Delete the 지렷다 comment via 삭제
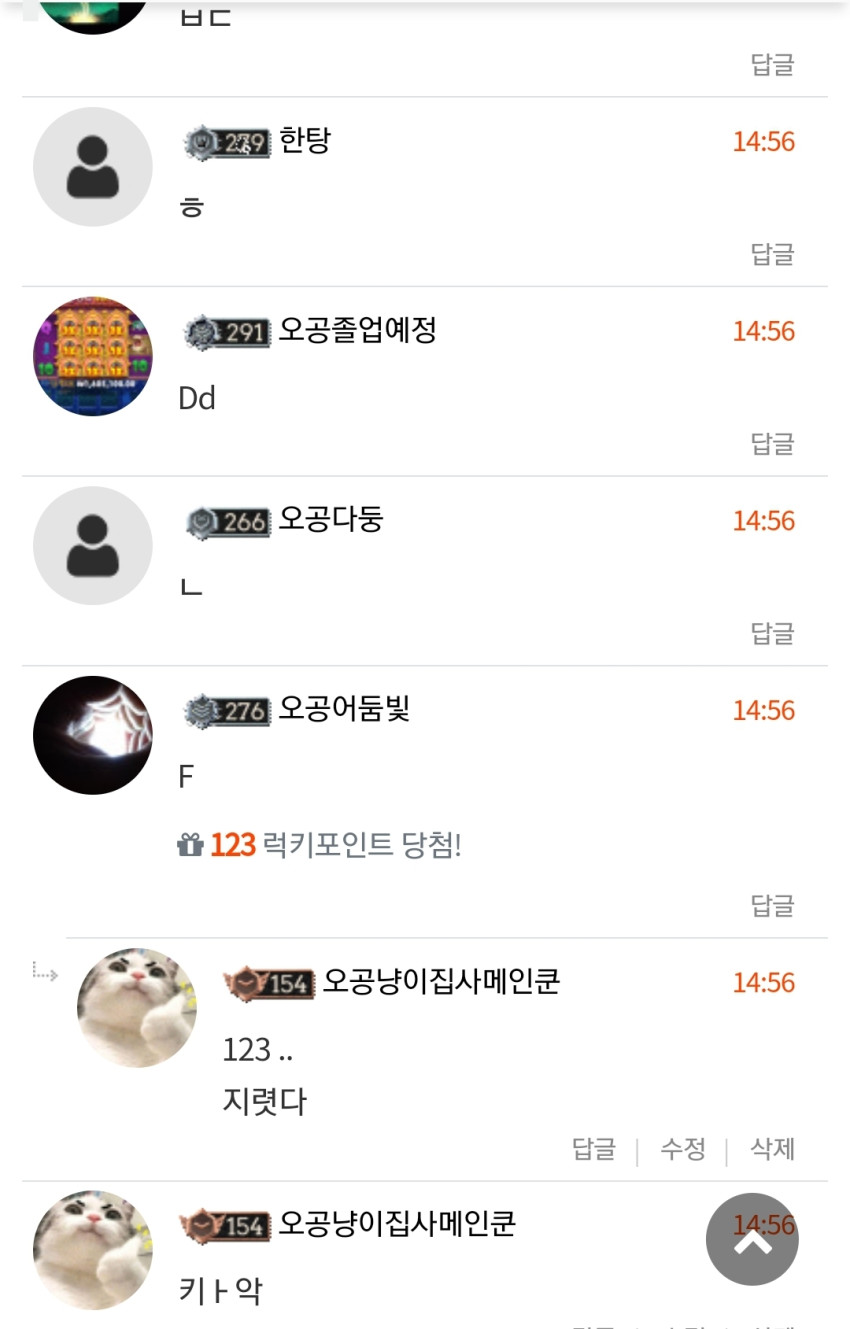Screen dimensions: 850x1329 pyautogui.click(x=772, y=1149)
